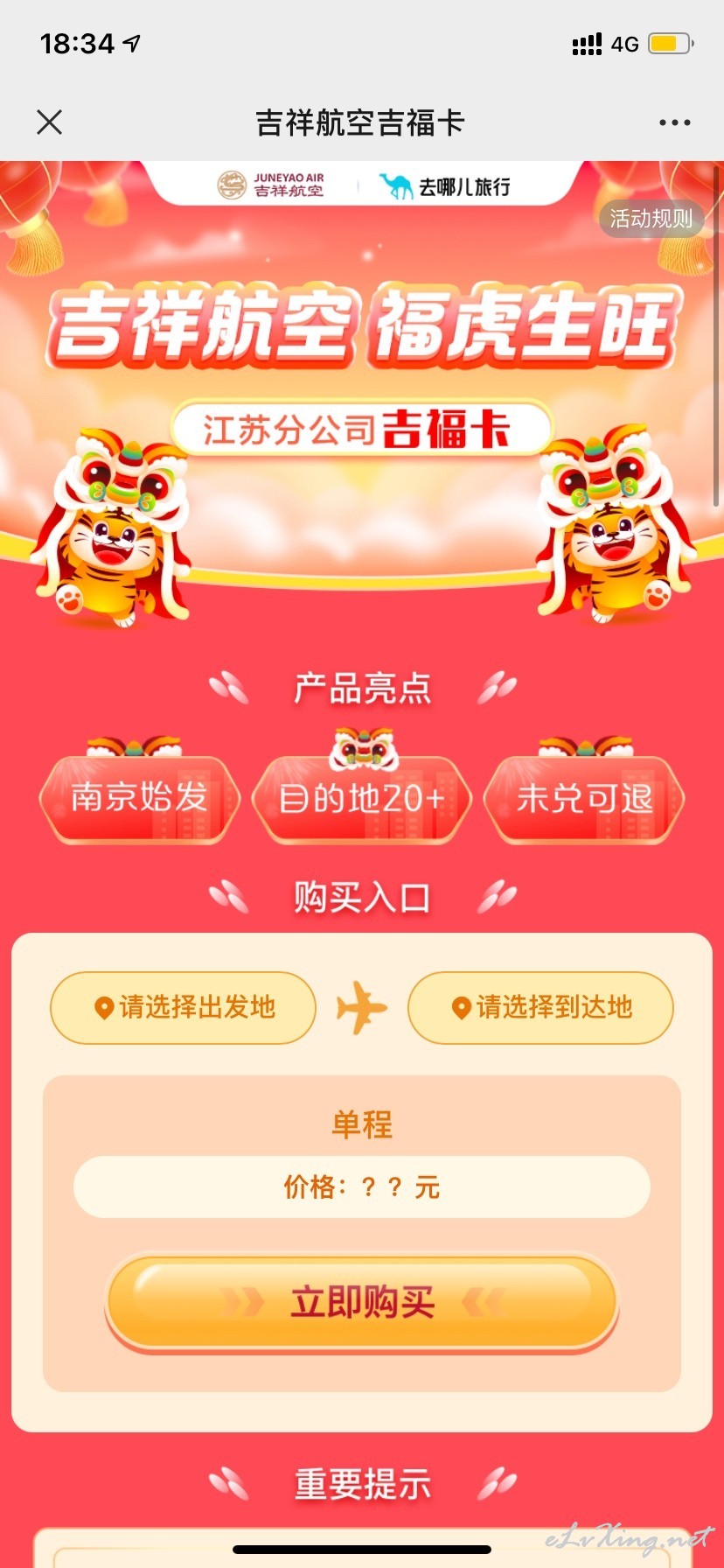Select arrival city 请选择到达地
724x1568 pixels.
coord(541,1007)
